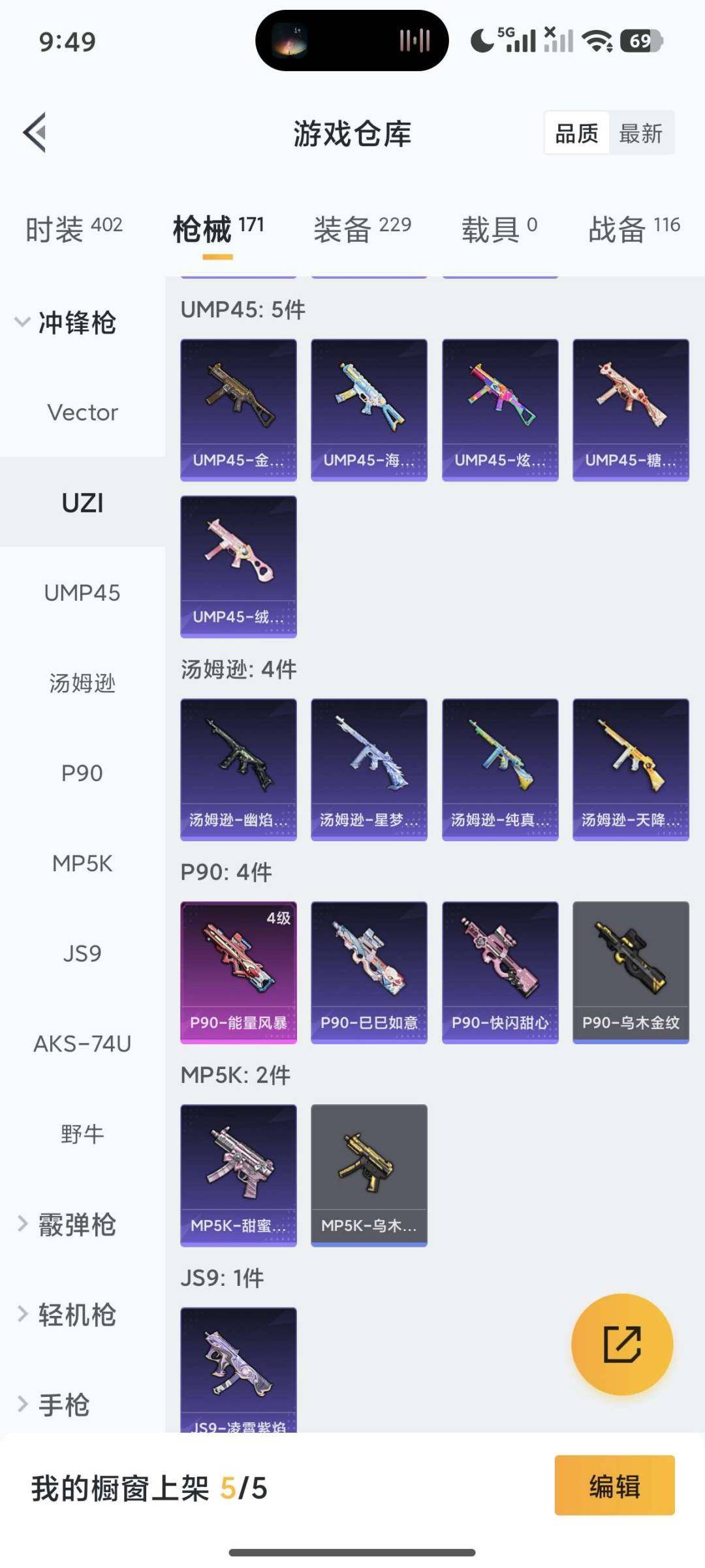Expand the 轻机枪 category
The width and height of the screenshot is (705, 1568).
coord(68,1315)
